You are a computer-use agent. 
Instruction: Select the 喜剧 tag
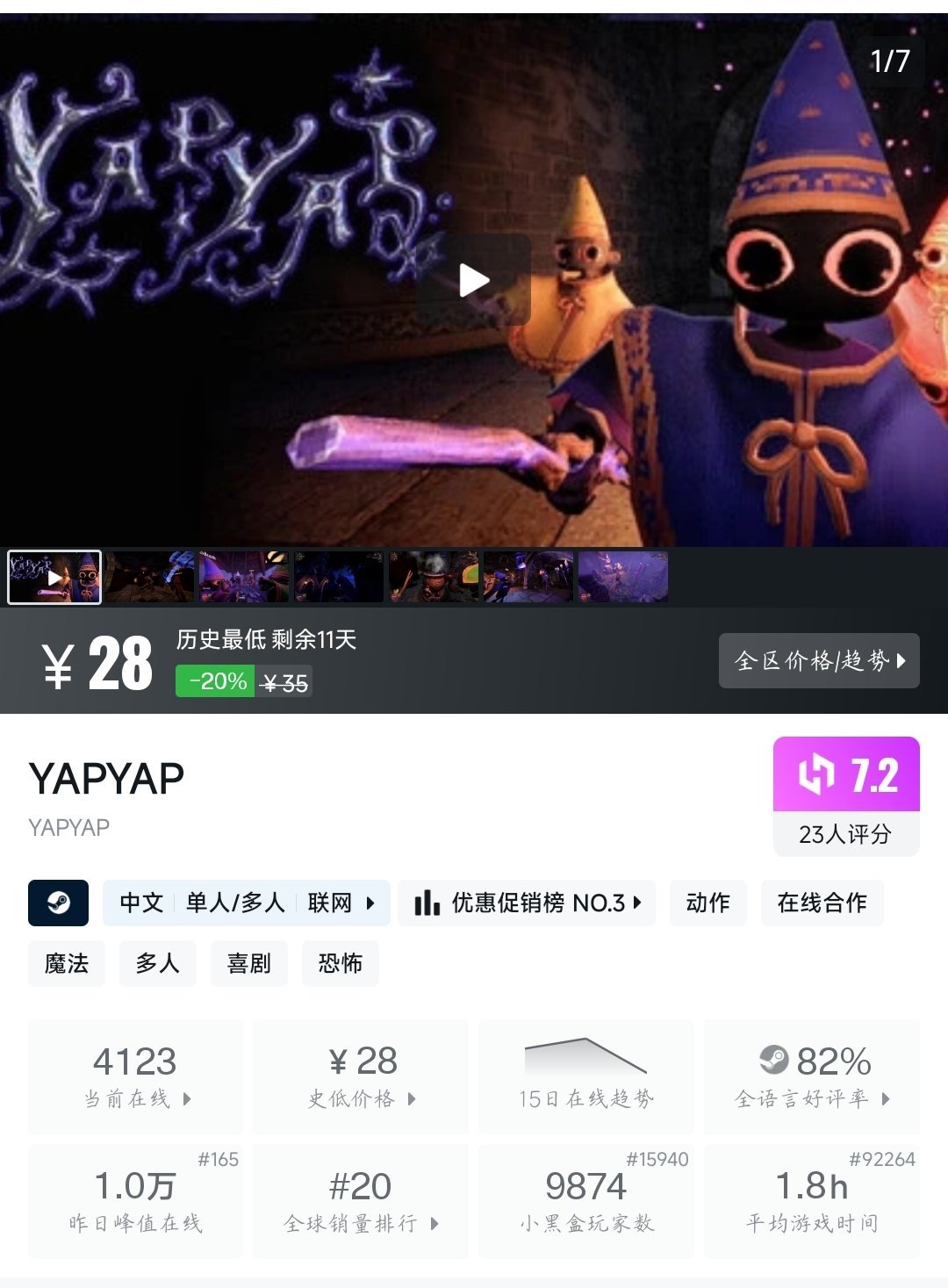click(249, 963)
